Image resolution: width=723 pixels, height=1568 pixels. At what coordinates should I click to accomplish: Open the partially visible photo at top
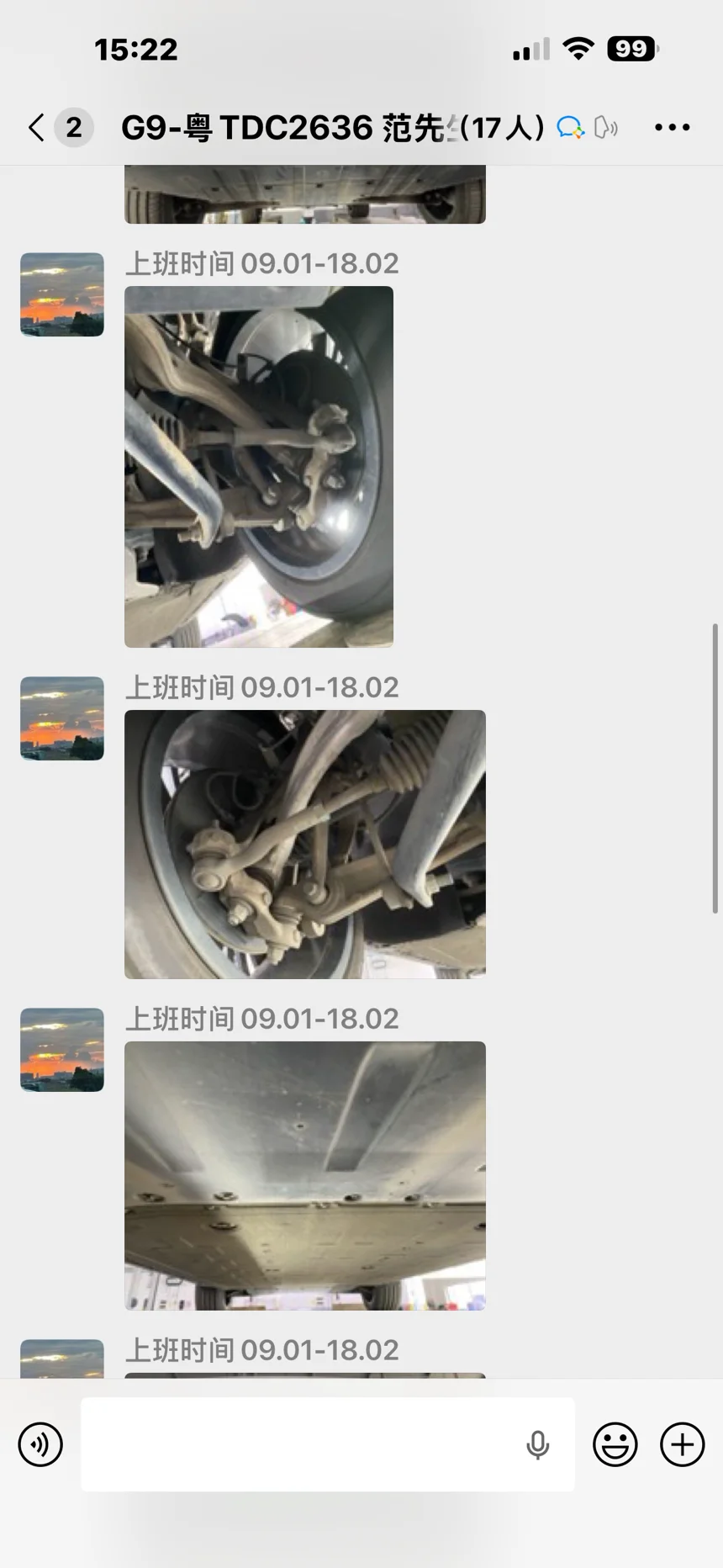(305, 194)
